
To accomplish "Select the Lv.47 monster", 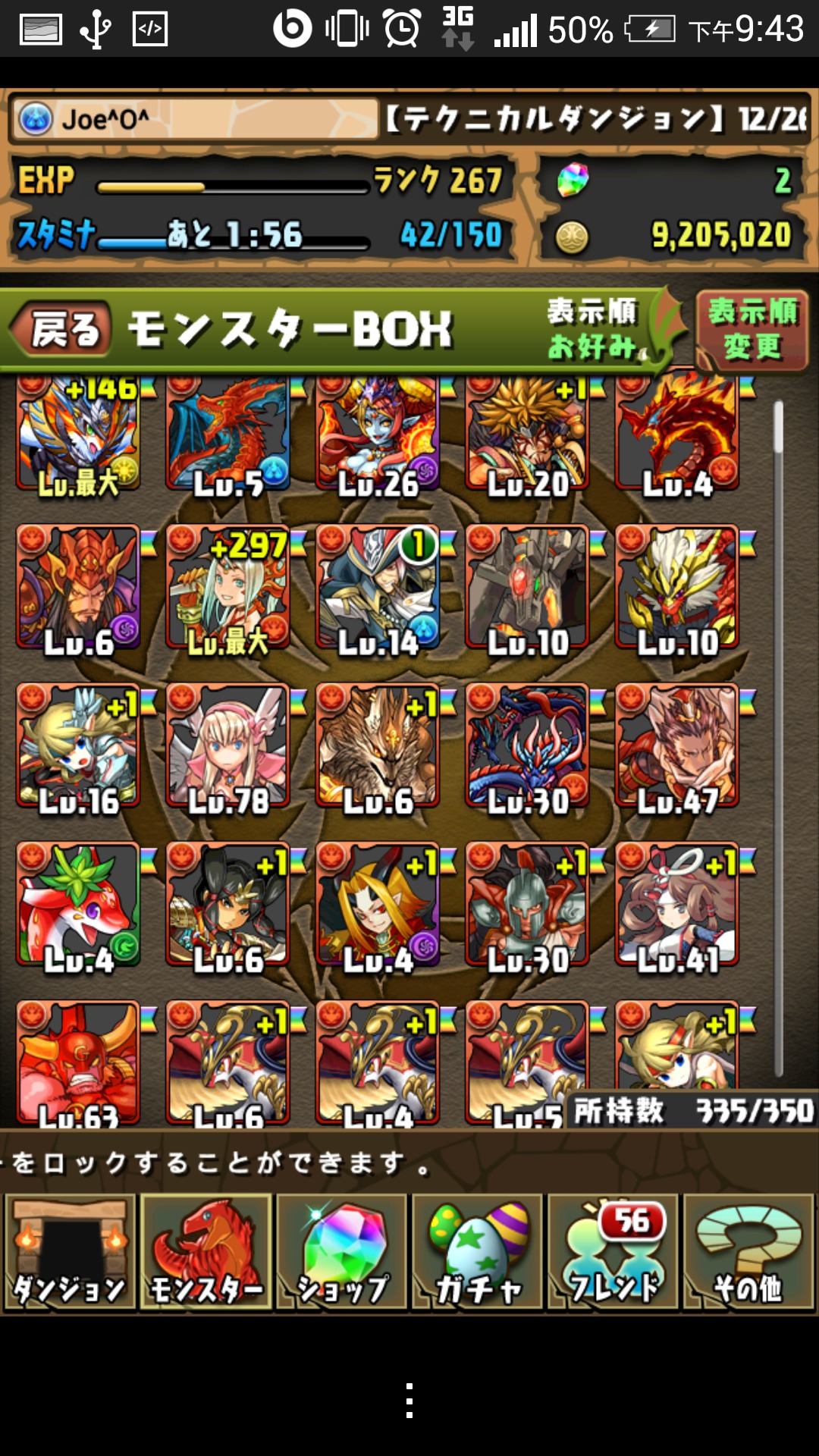I will [x=677, y=746].
